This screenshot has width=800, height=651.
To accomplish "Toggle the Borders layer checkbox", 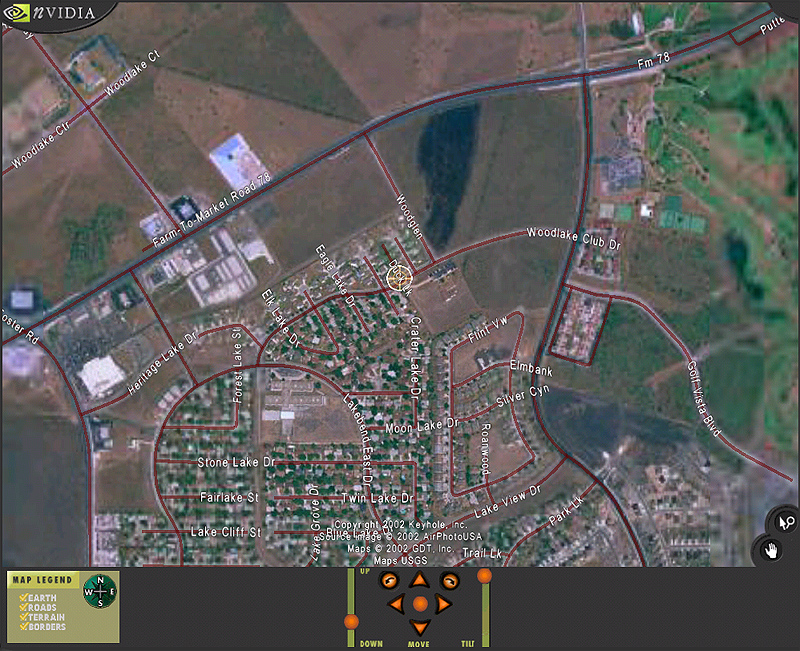I will [23, 627].
